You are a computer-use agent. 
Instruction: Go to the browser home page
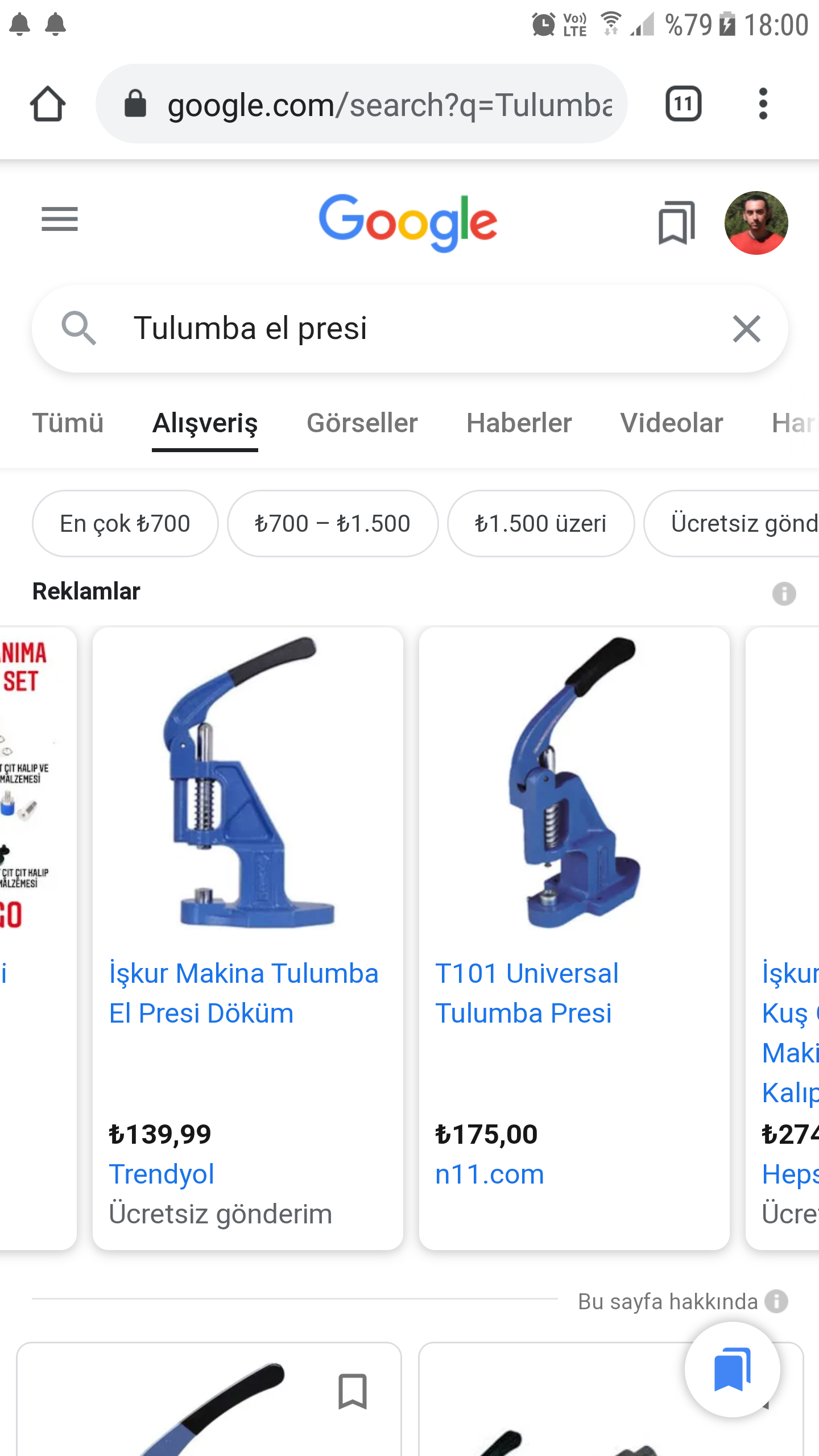click(48, 104)
